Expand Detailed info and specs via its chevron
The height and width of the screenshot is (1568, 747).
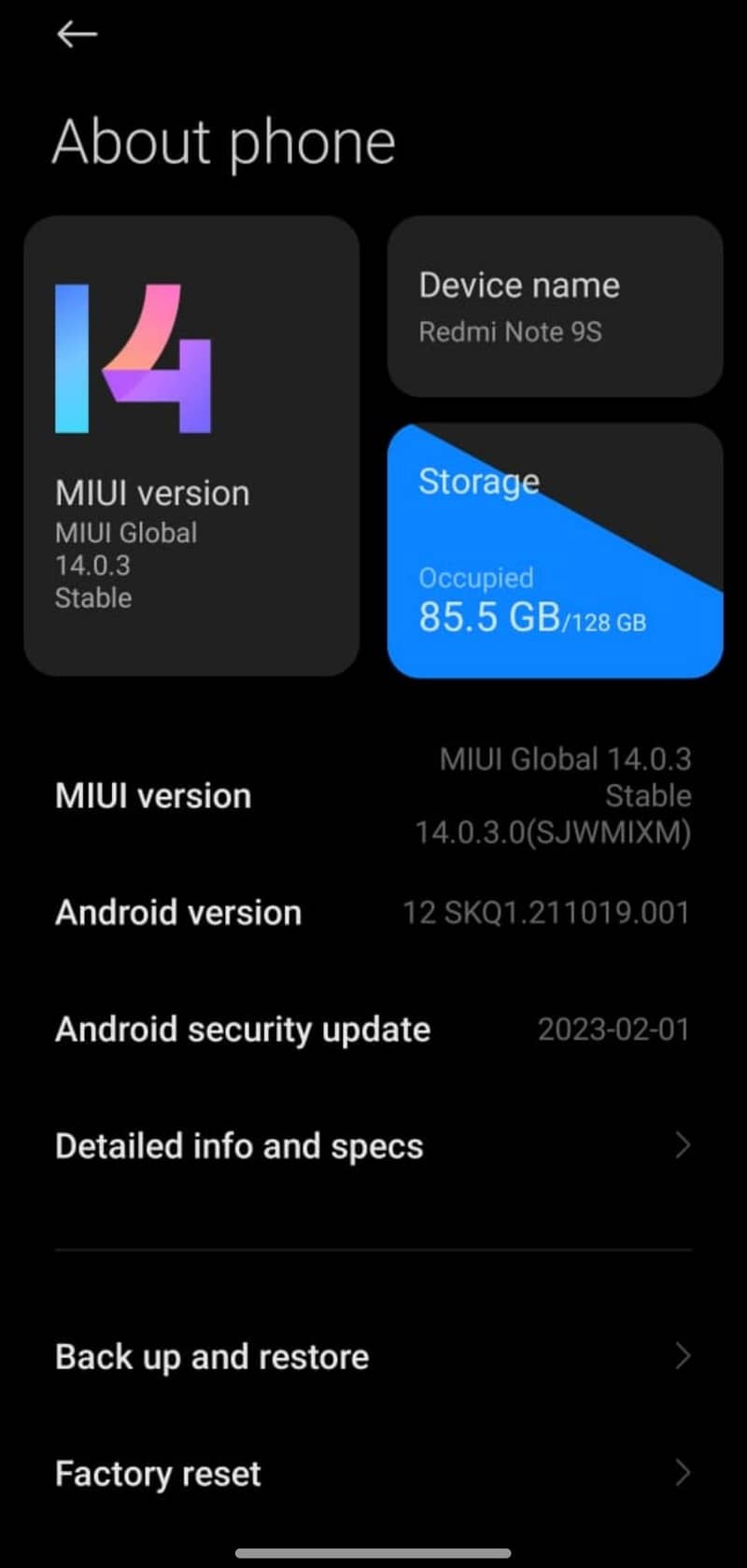click(x=681, y=1146)
